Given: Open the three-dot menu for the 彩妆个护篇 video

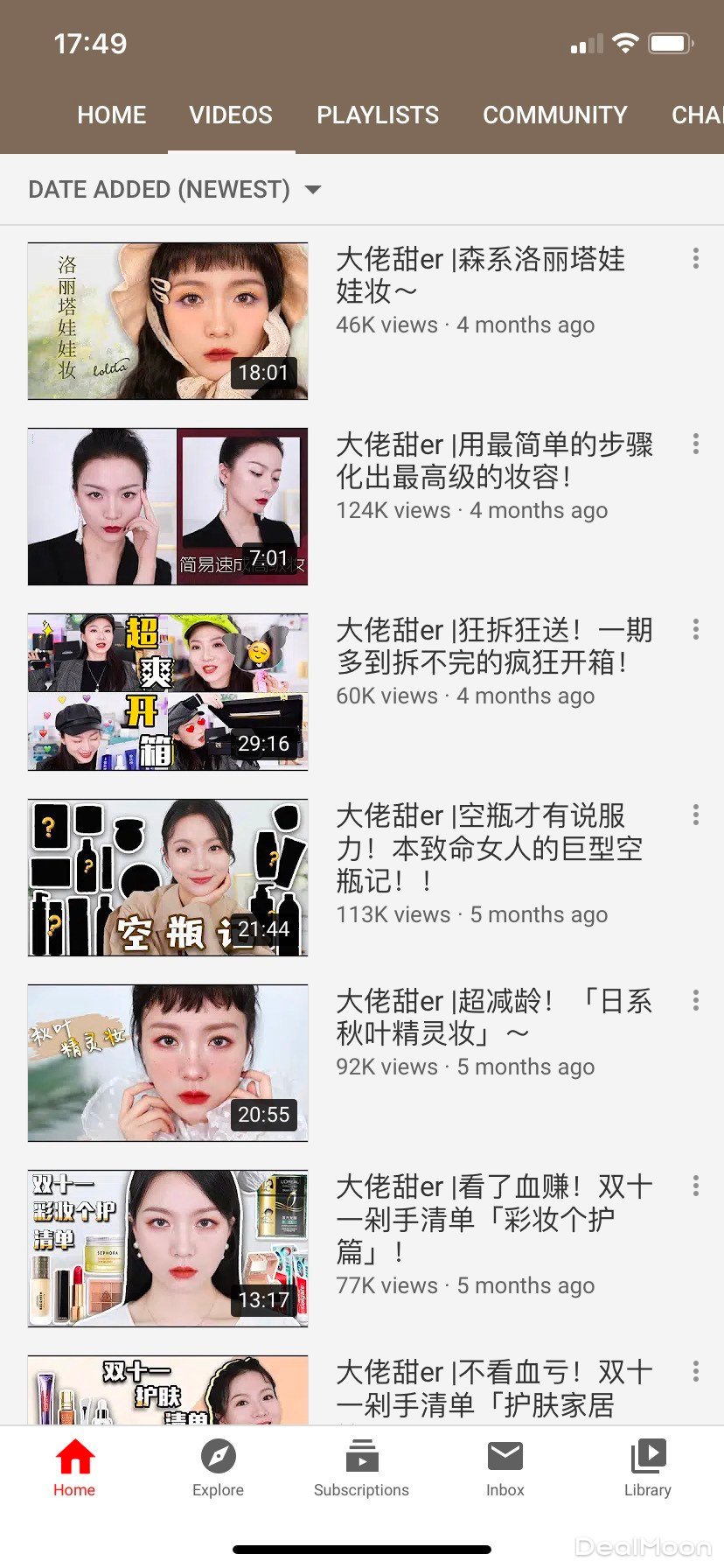Looking at the screenshot, I should click(x=695, y=1186).
